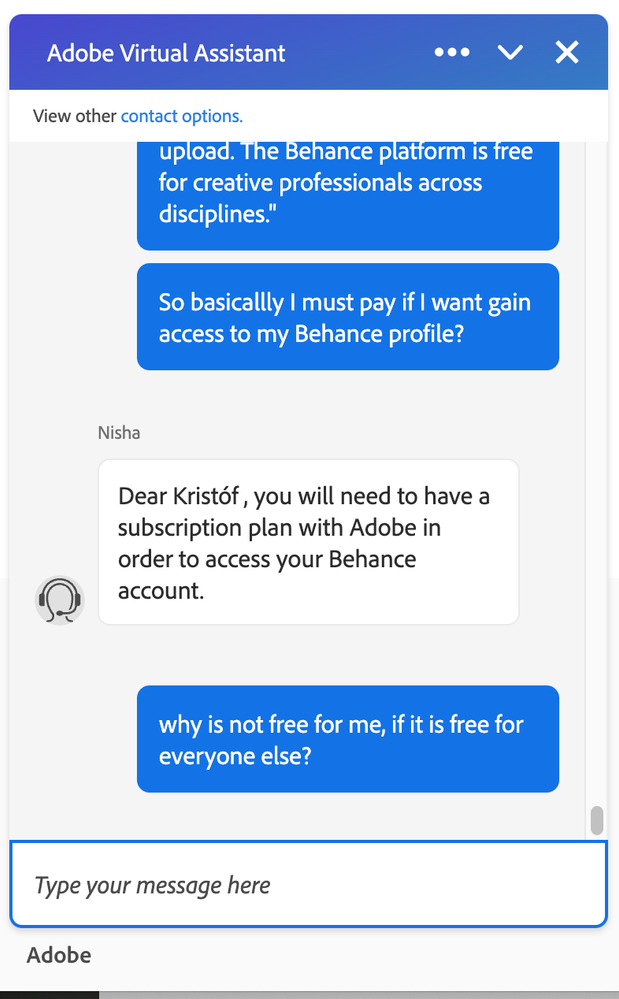Close the Adobe Virtual Assistant window
Viewport: 619px width, 999px height.
(x=567, y=52)
